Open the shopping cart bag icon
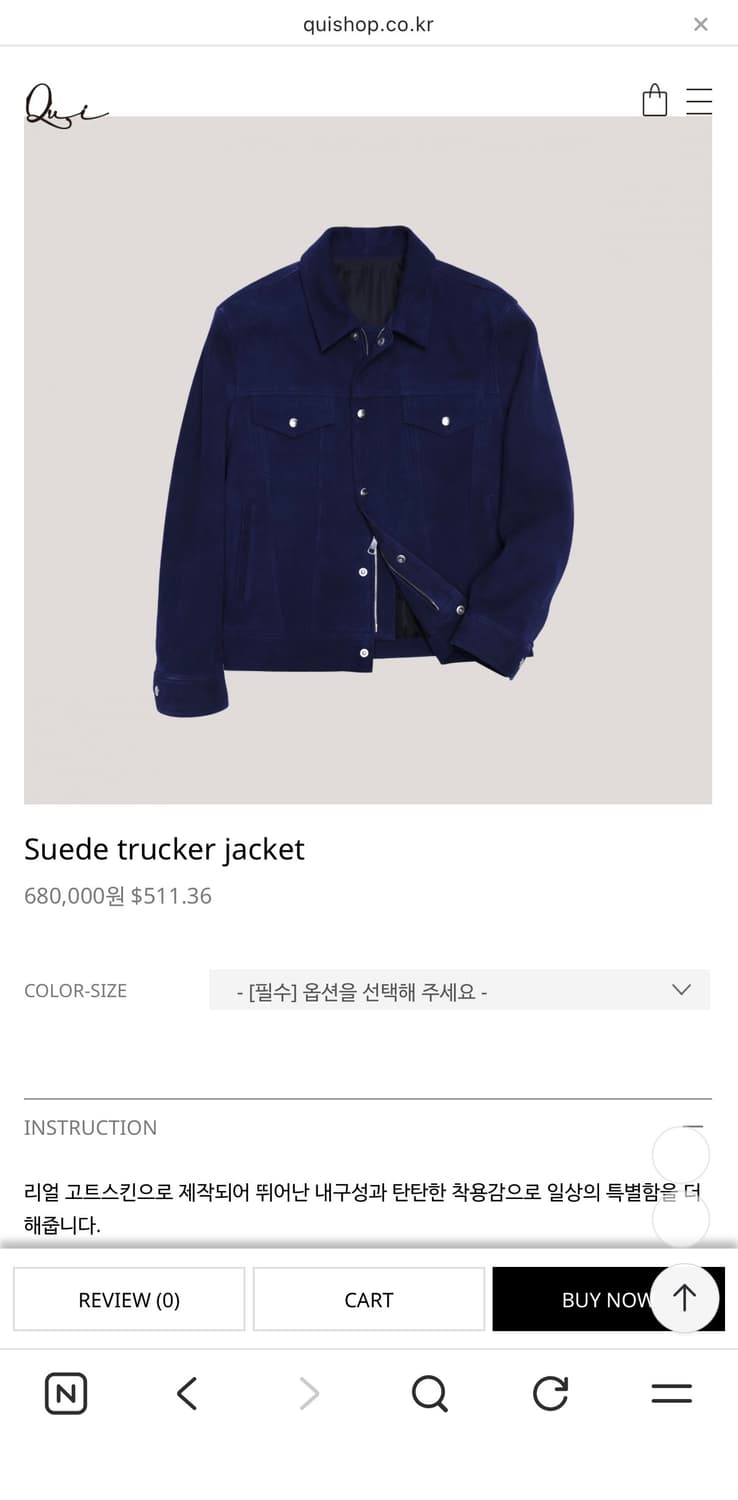738x1500 pixels. [655, 100]
